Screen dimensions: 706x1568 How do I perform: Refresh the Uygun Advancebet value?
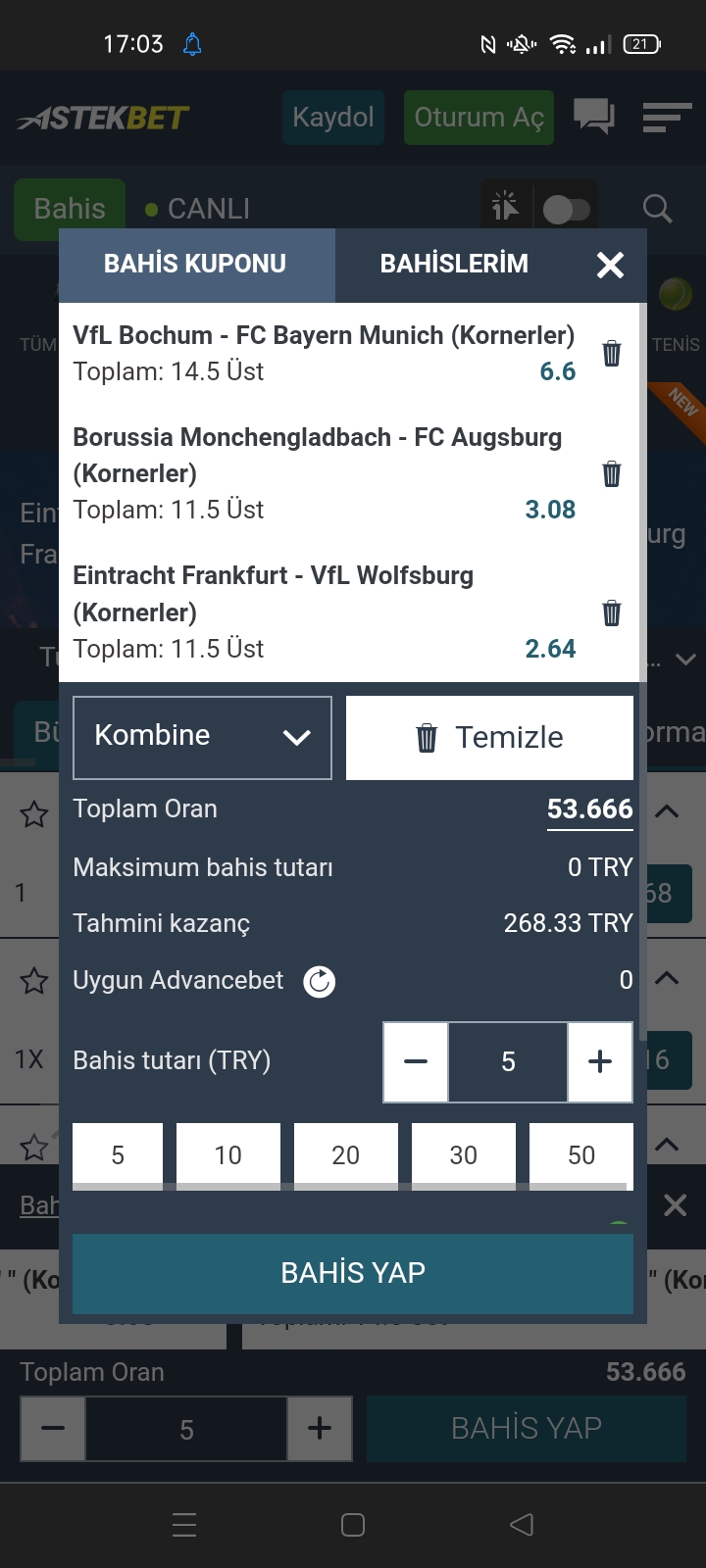tap(319, 981)
